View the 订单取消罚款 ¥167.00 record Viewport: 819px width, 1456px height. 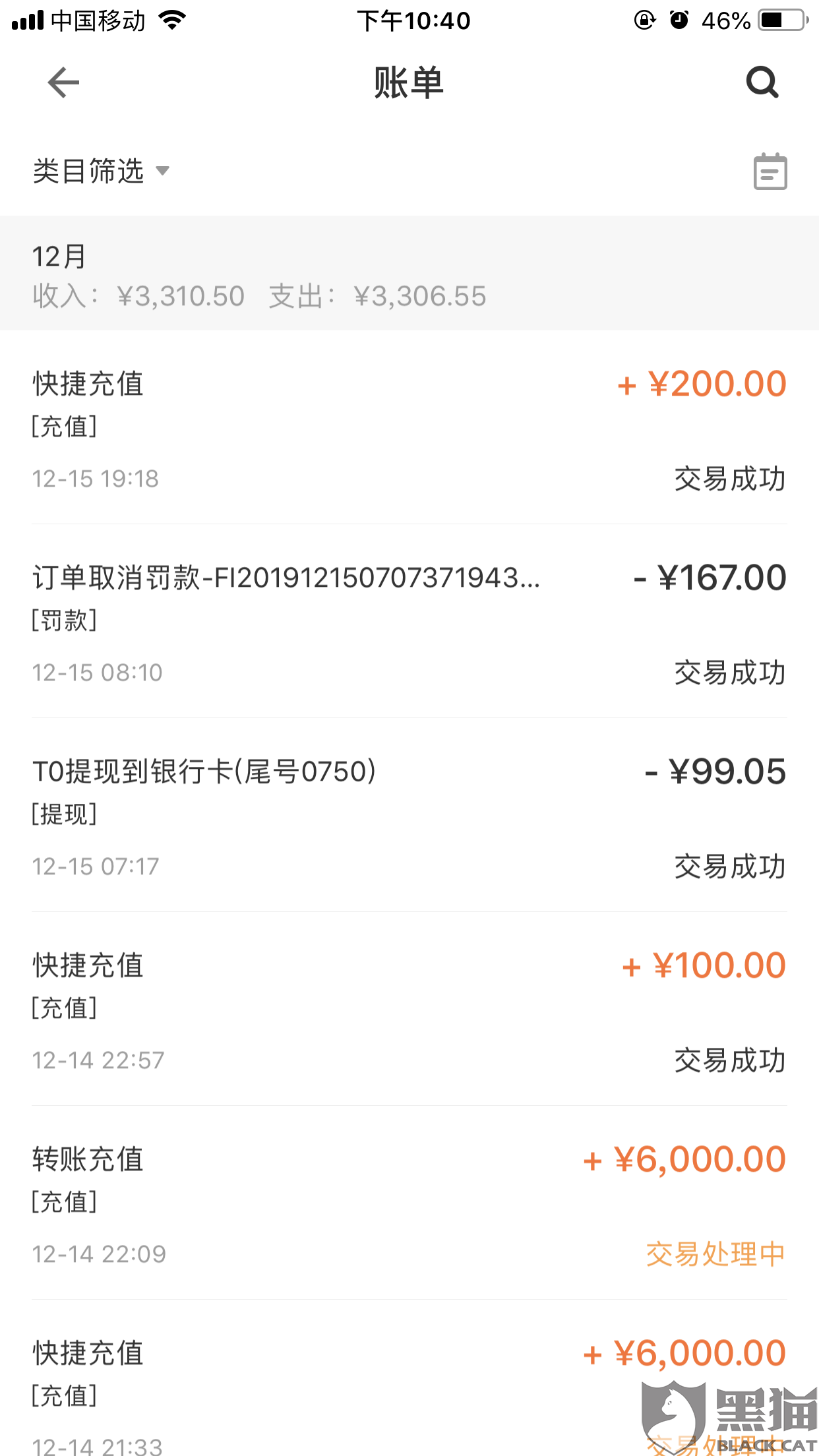click(x=409, y=622)
